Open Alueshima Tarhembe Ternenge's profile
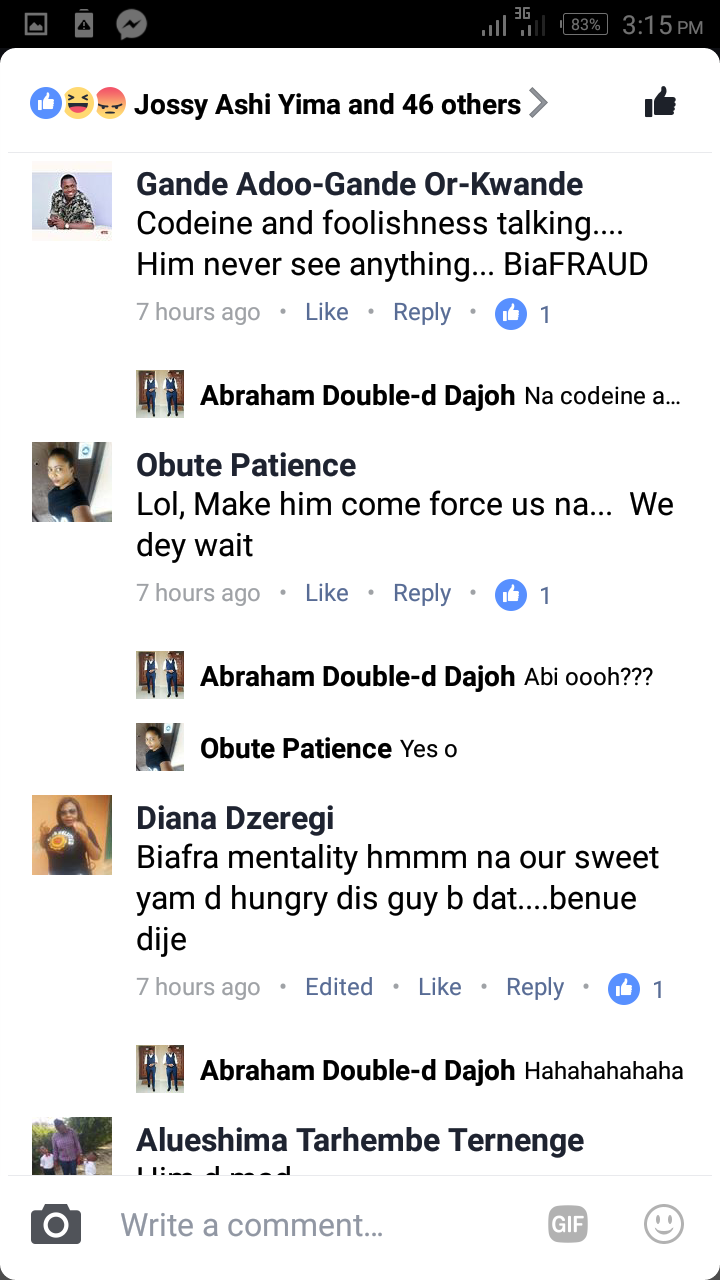Screen dimensions: 720x1280 pyautogui.click(x=360, y=1140)
